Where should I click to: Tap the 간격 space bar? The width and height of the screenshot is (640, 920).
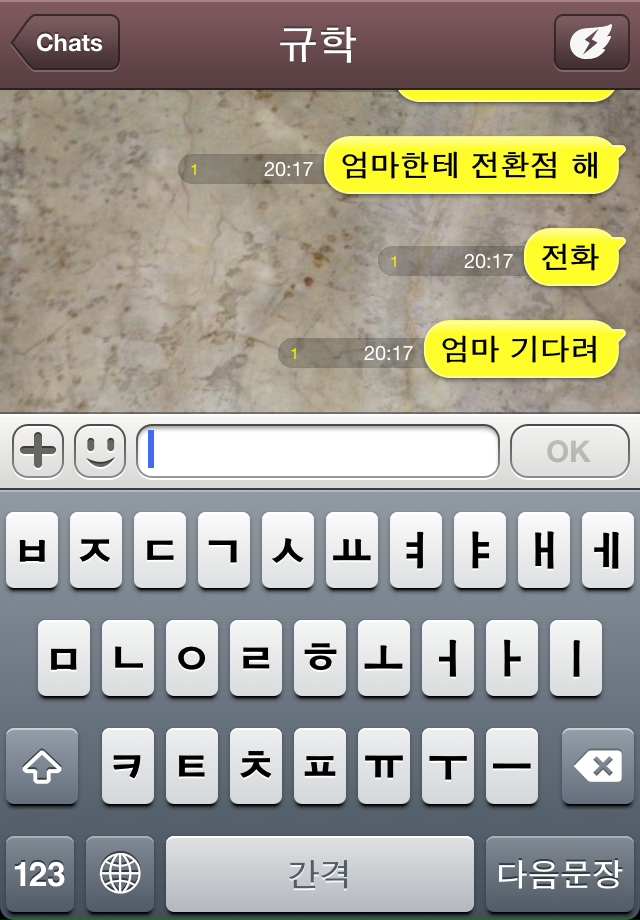319,874
